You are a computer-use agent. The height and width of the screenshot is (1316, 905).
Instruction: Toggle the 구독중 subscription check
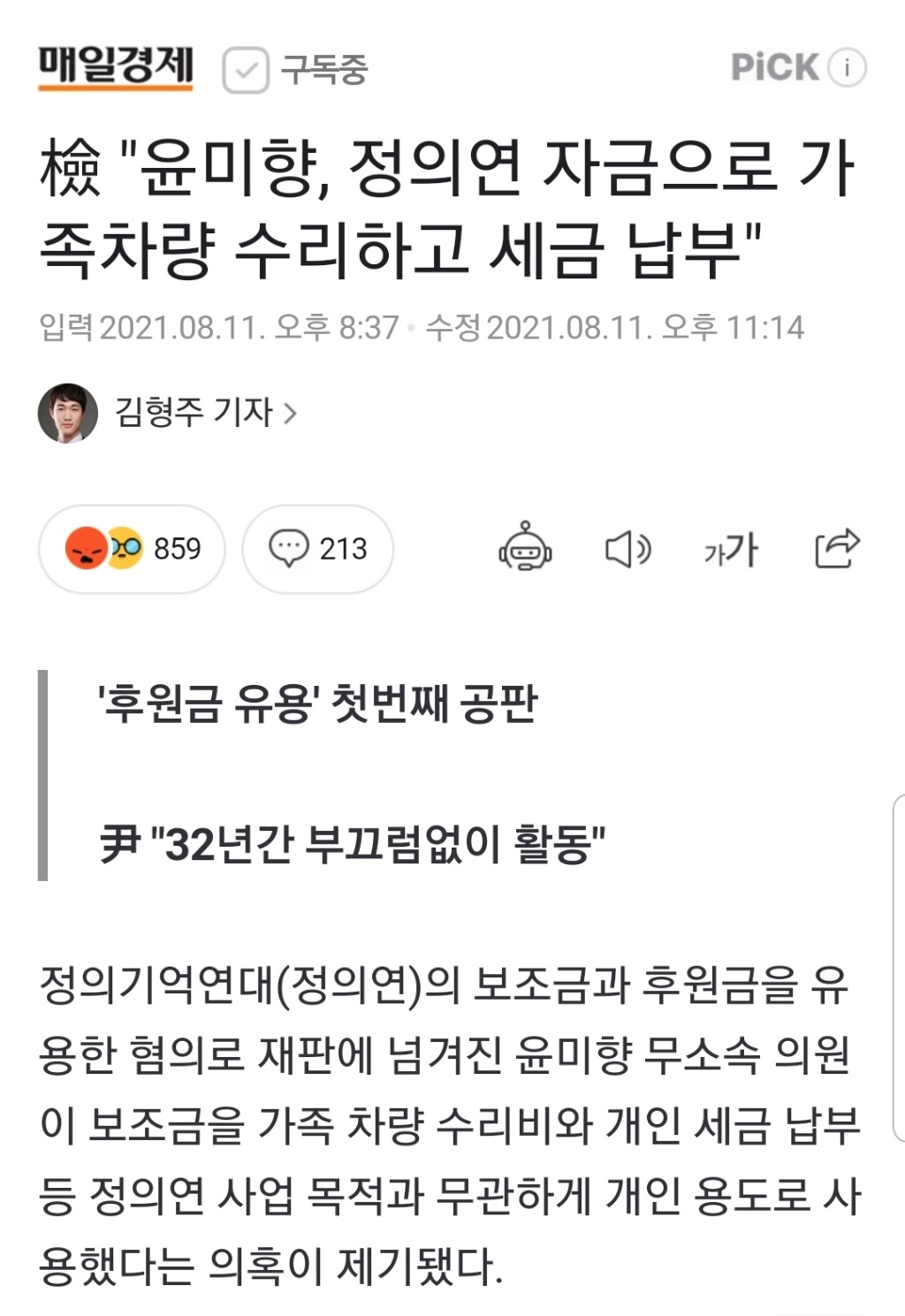(246, 71)
